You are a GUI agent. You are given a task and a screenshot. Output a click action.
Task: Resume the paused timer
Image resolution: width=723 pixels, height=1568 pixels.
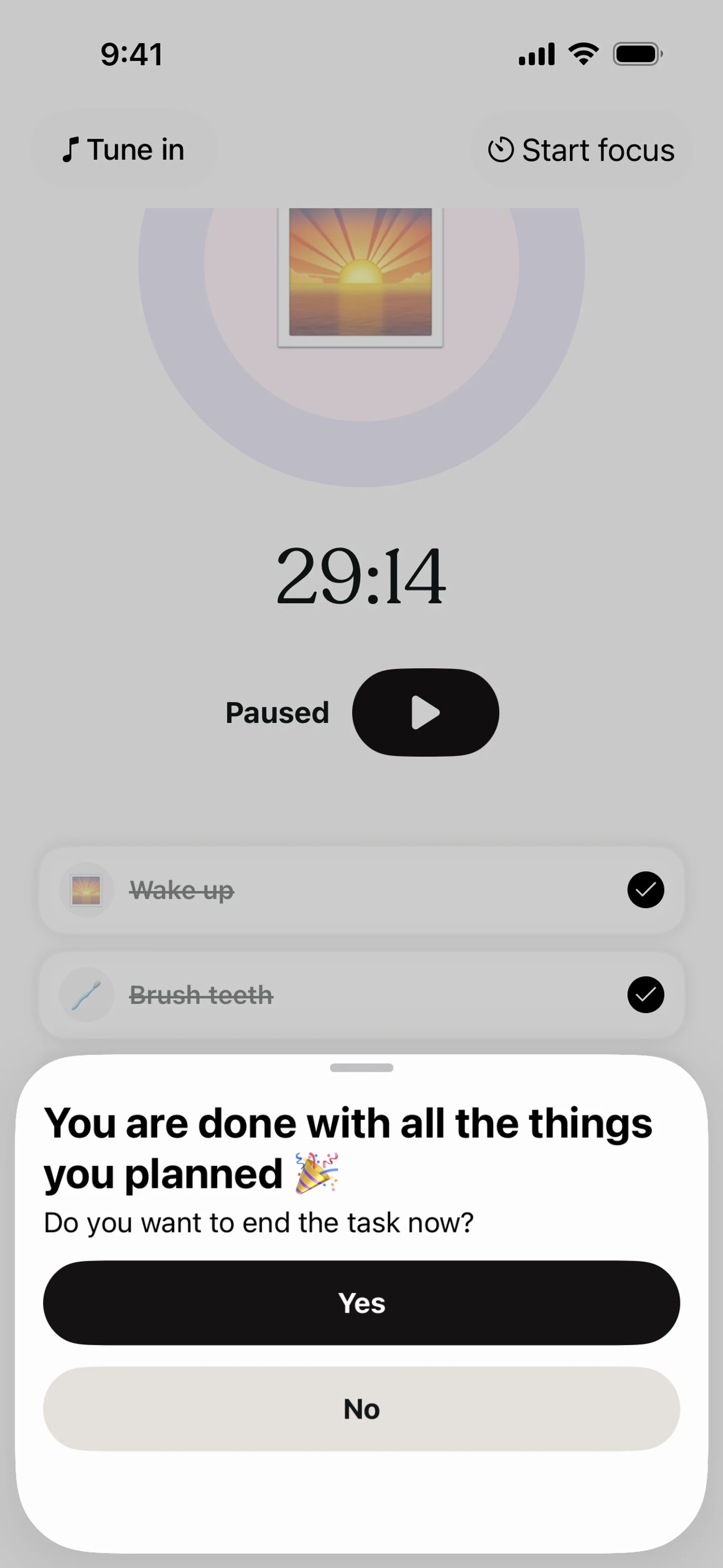[x=426, y=713]
